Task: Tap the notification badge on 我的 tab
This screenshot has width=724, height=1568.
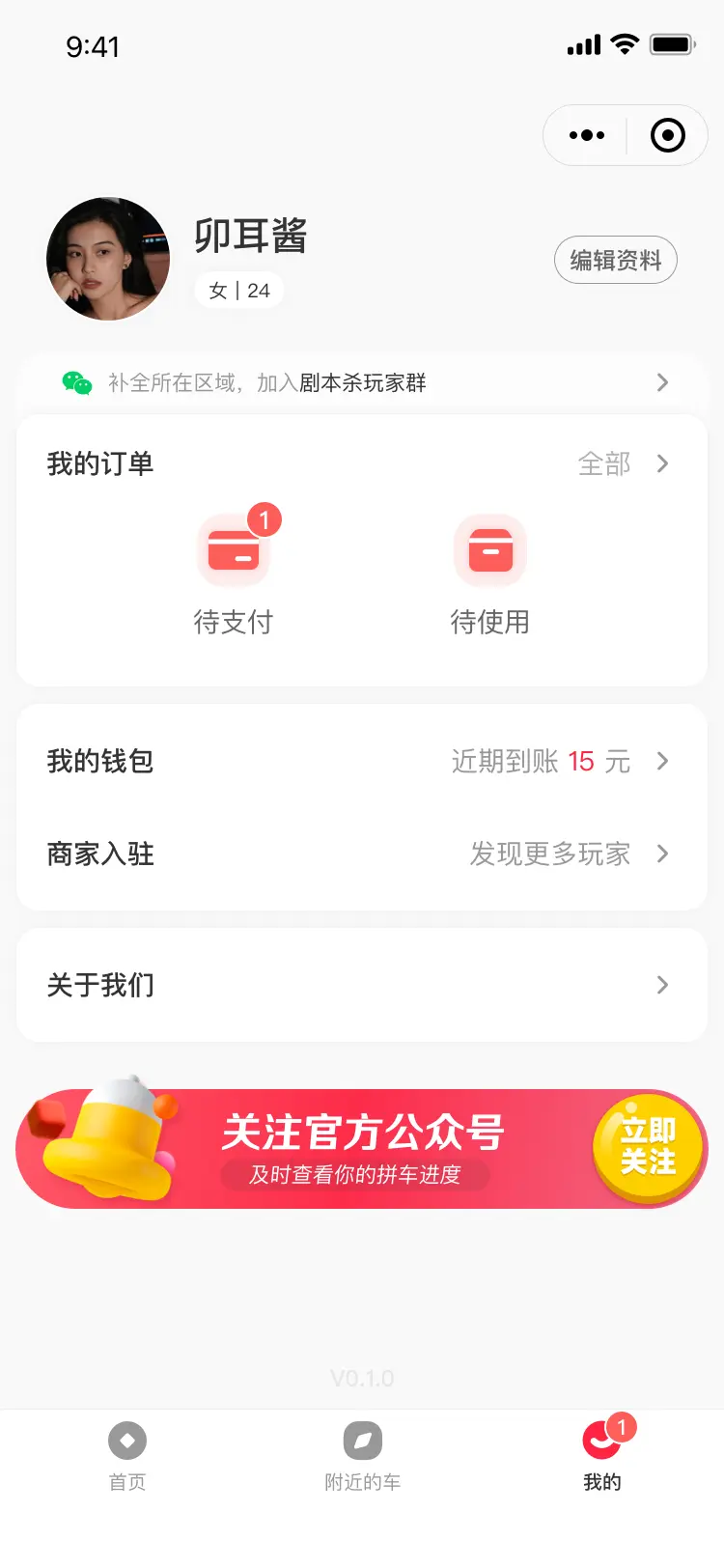Action: click(x=623, y=1425)
